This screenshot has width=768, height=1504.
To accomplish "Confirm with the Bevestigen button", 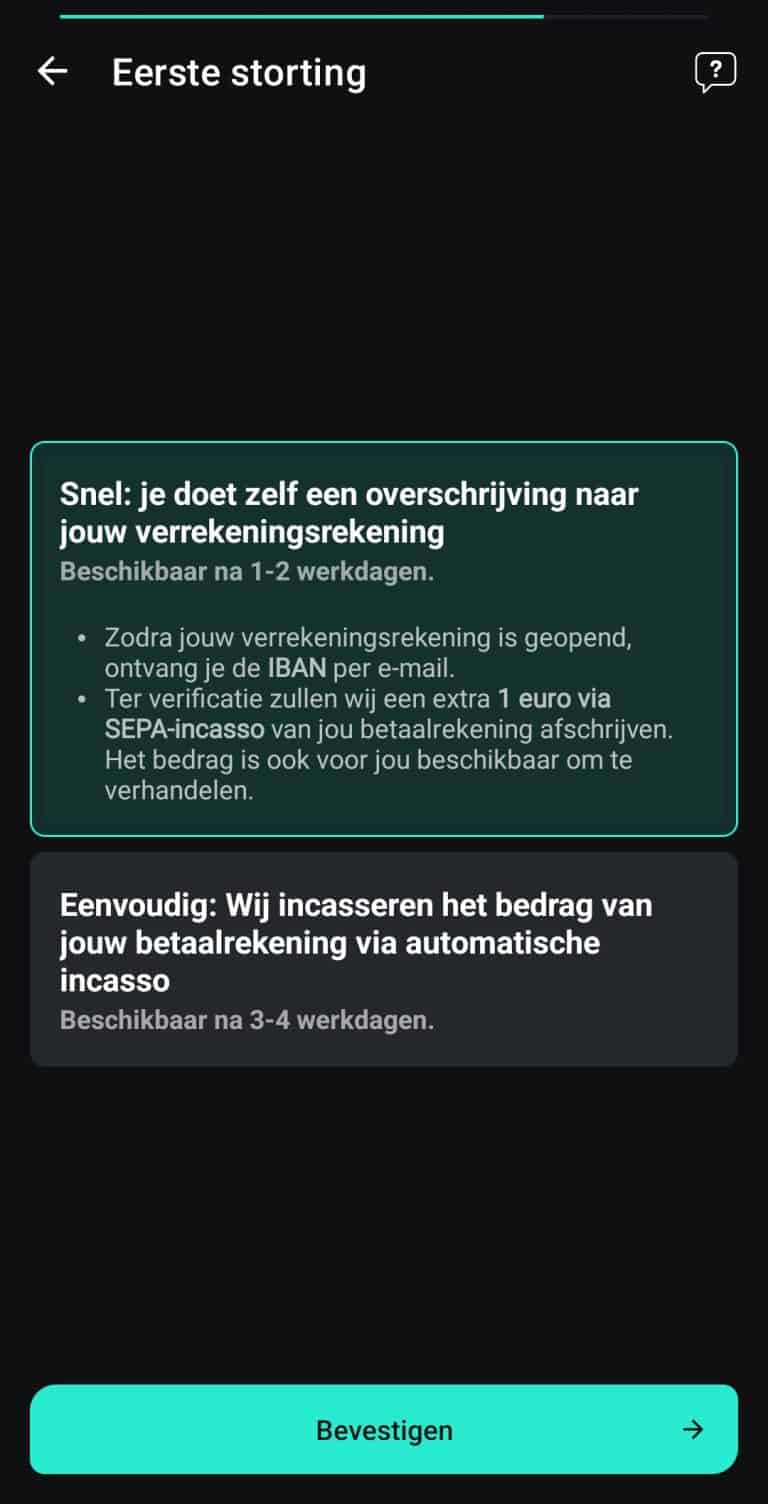I will point(384,1429).
